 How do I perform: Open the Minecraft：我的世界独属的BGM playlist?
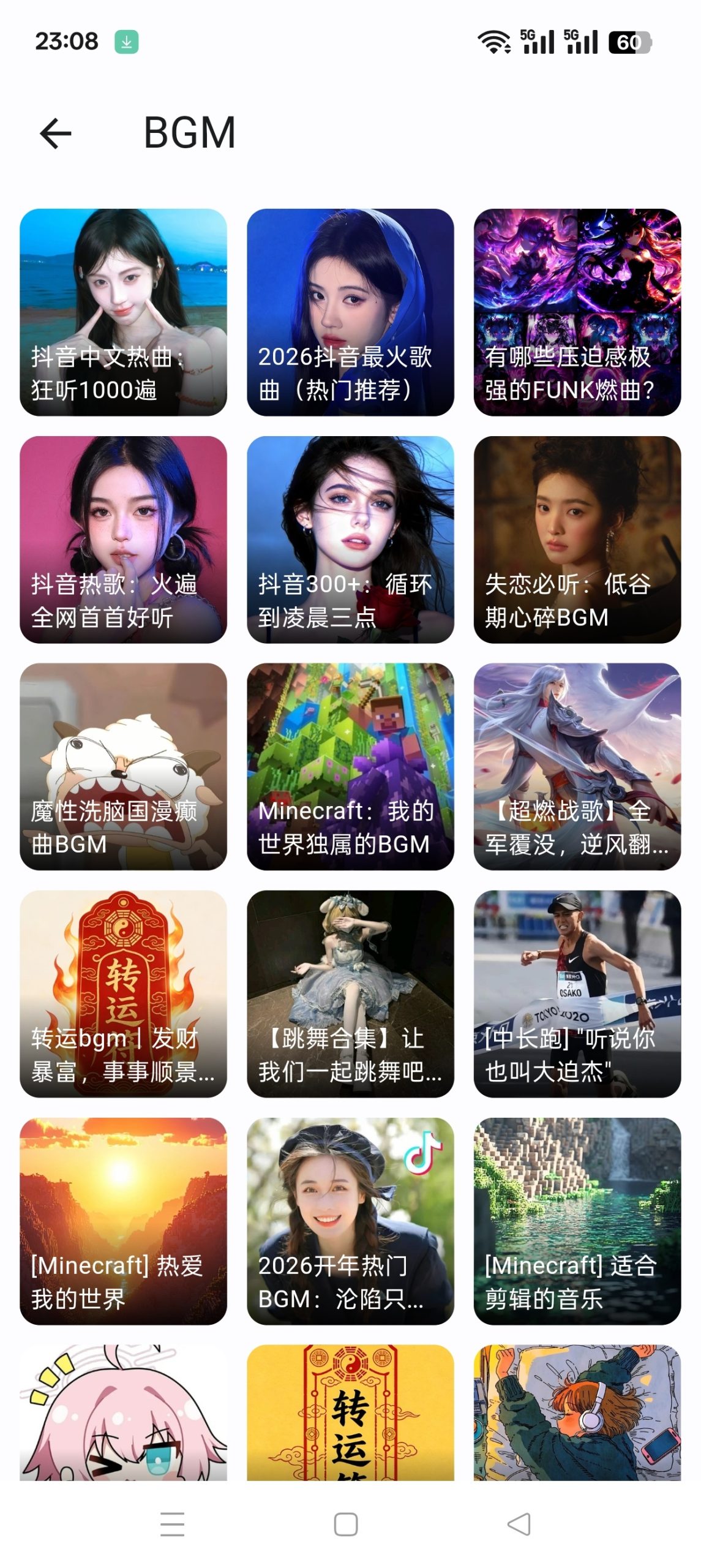350,766
